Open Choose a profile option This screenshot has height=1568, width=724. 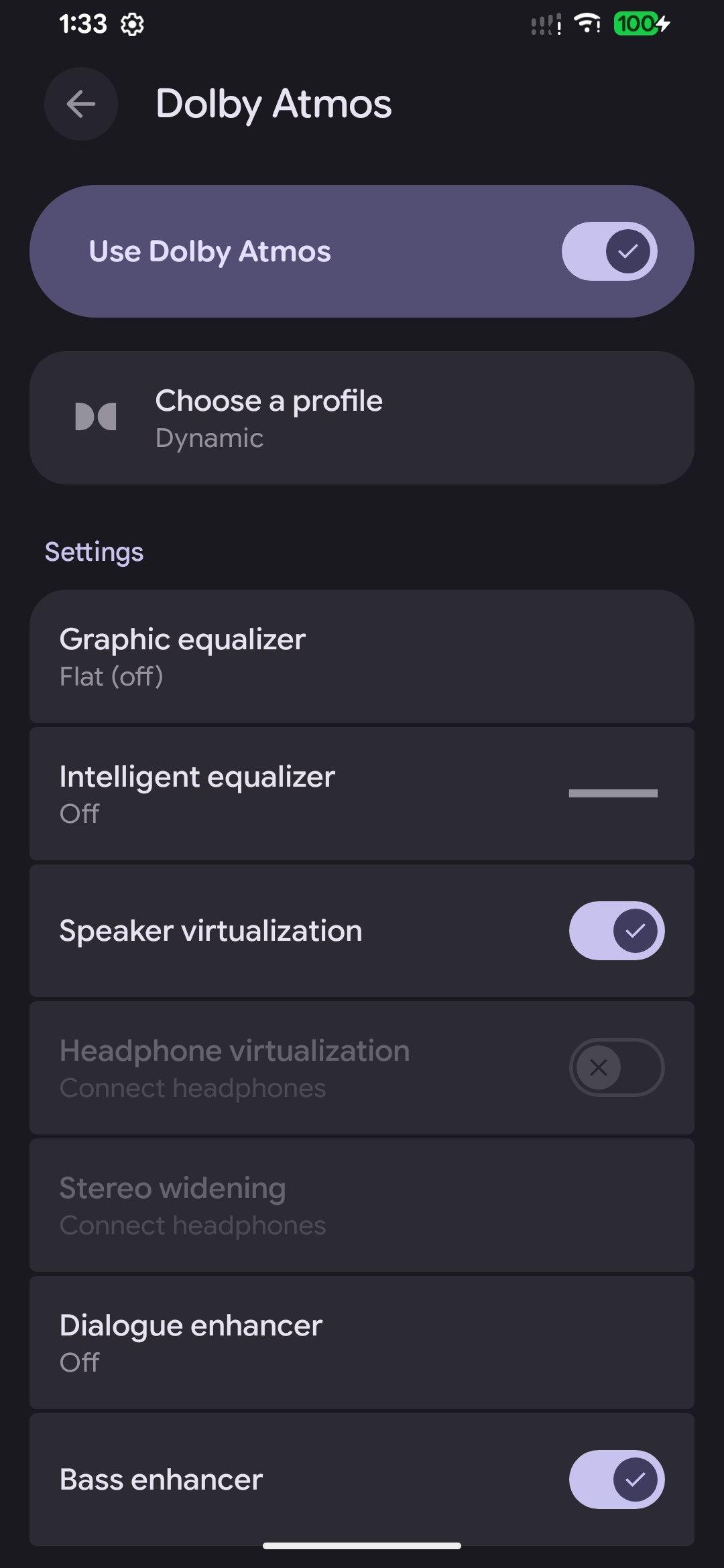pos(362,418)
